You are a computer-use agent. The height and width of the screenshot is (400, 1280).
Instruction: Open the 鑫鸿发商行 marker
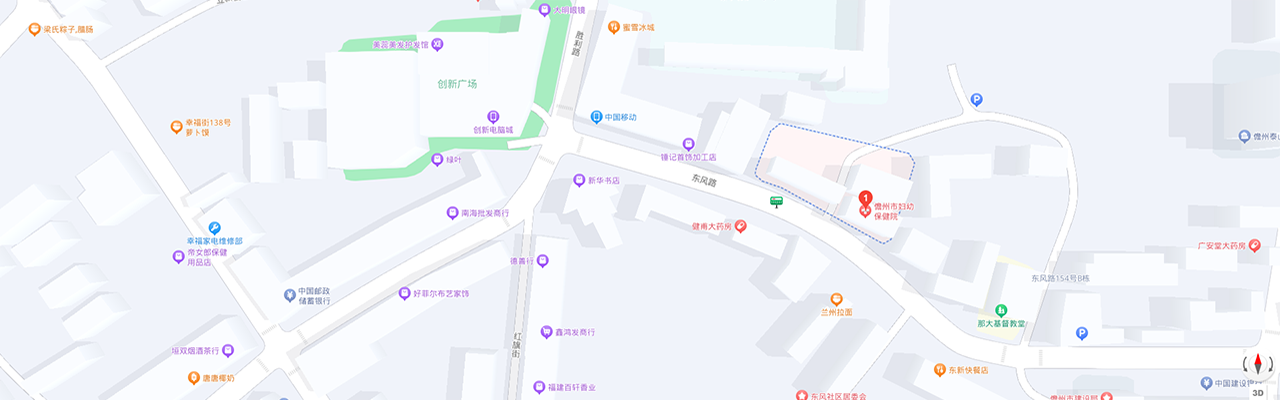[546, 331]
